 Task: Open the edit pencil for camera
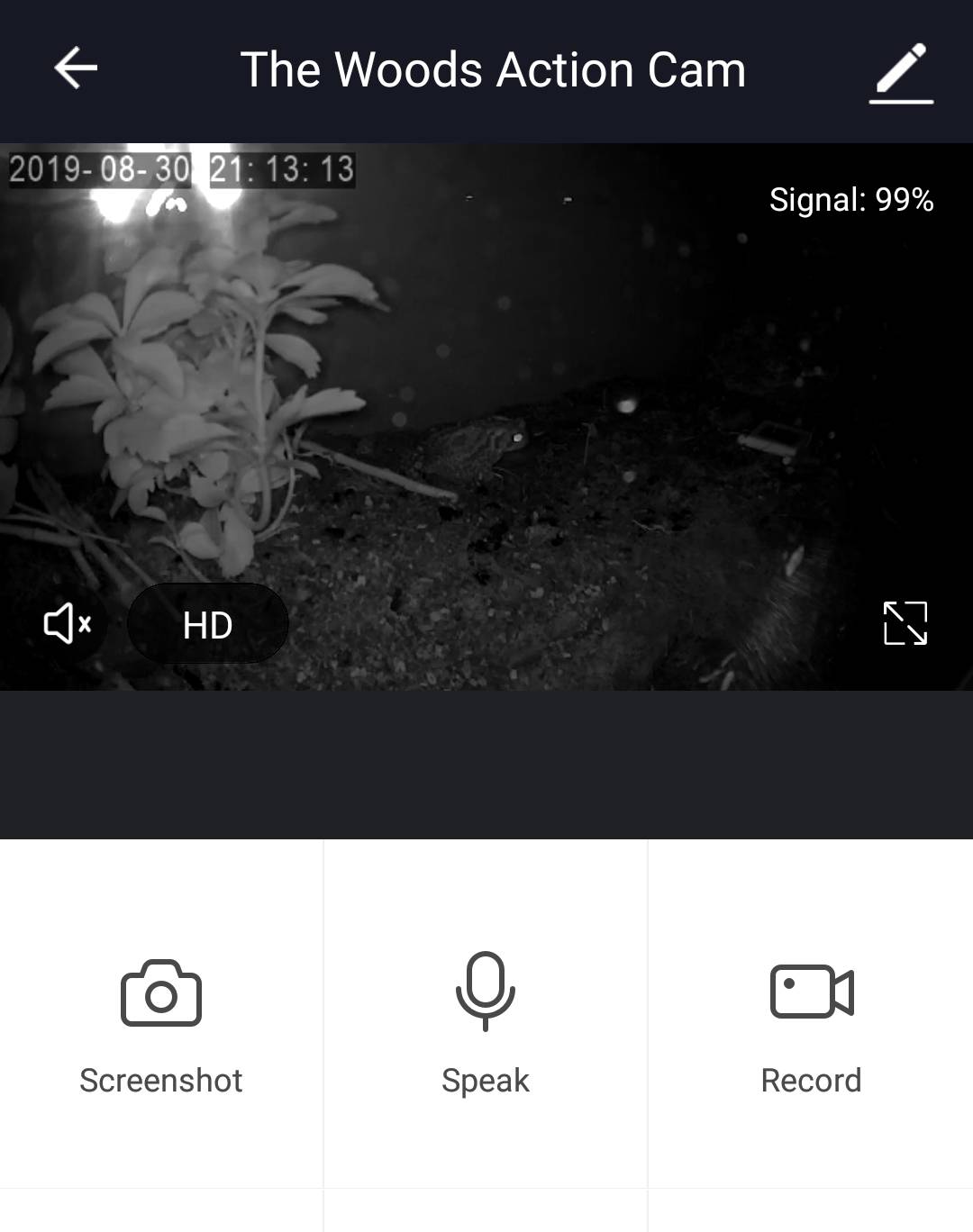pos(901,71)
